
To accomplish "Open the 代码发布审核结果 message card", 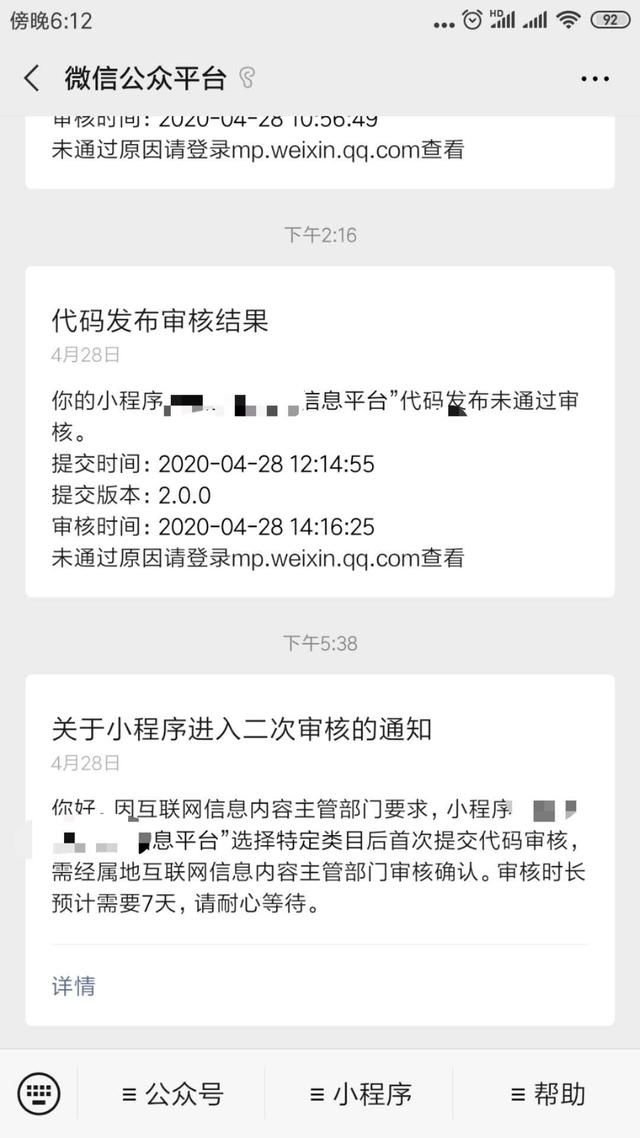I will pos(320,431).
